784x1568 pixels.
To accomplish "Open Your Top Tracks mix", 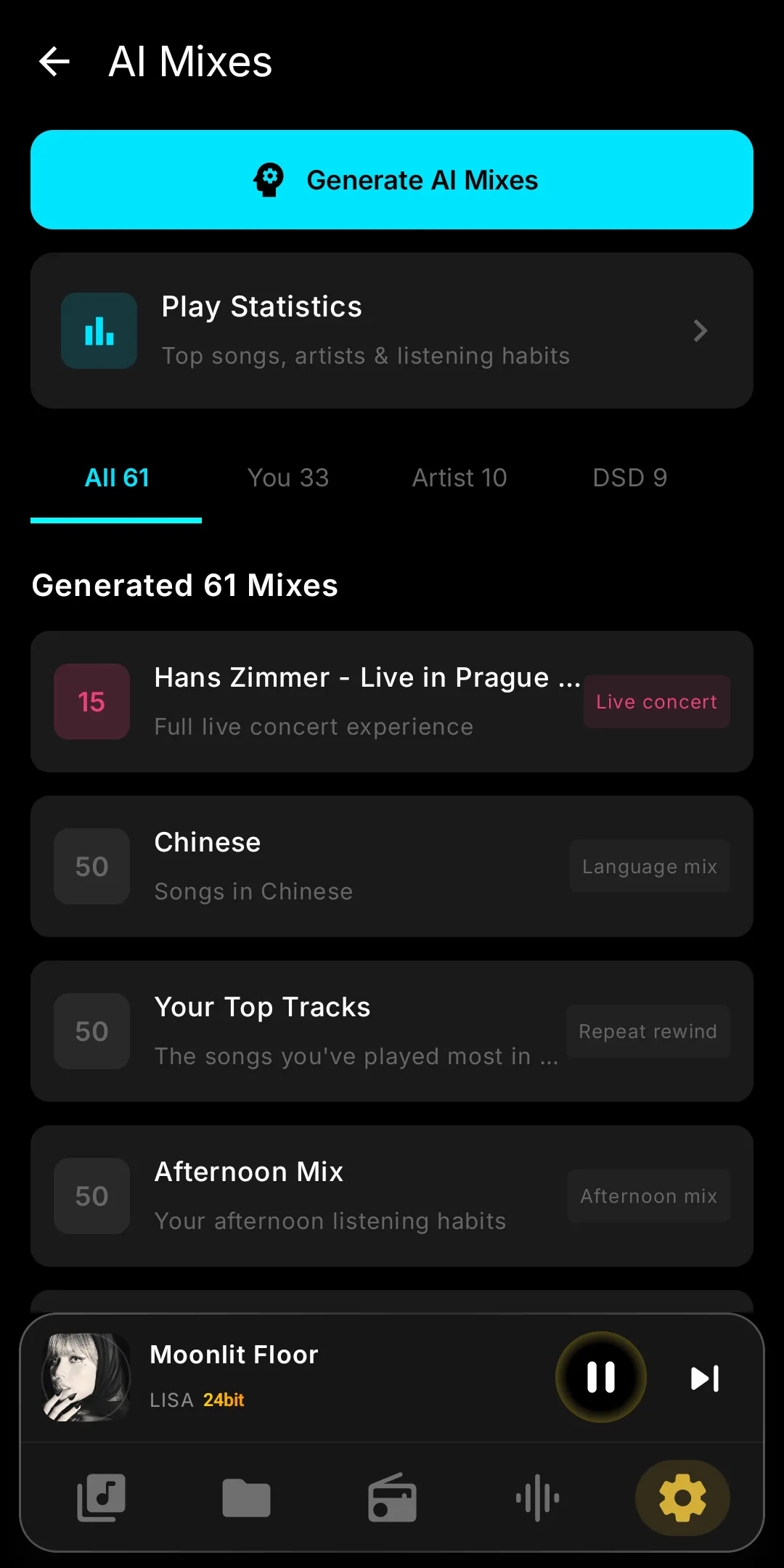I will (x=392, y=1032).
